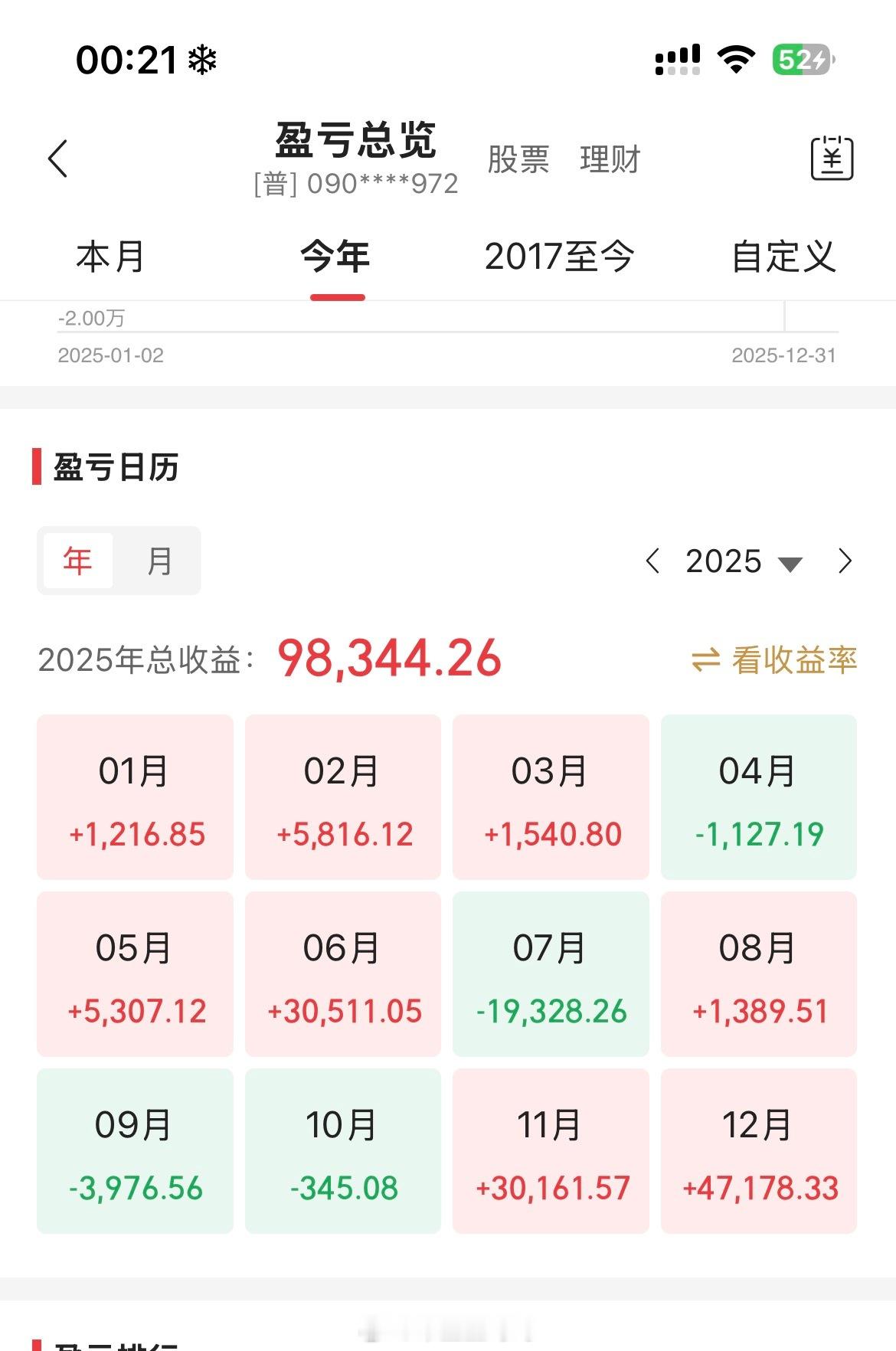
Task: Click the swap arrows icon beside 看收益率
Action: coord(705,657)
